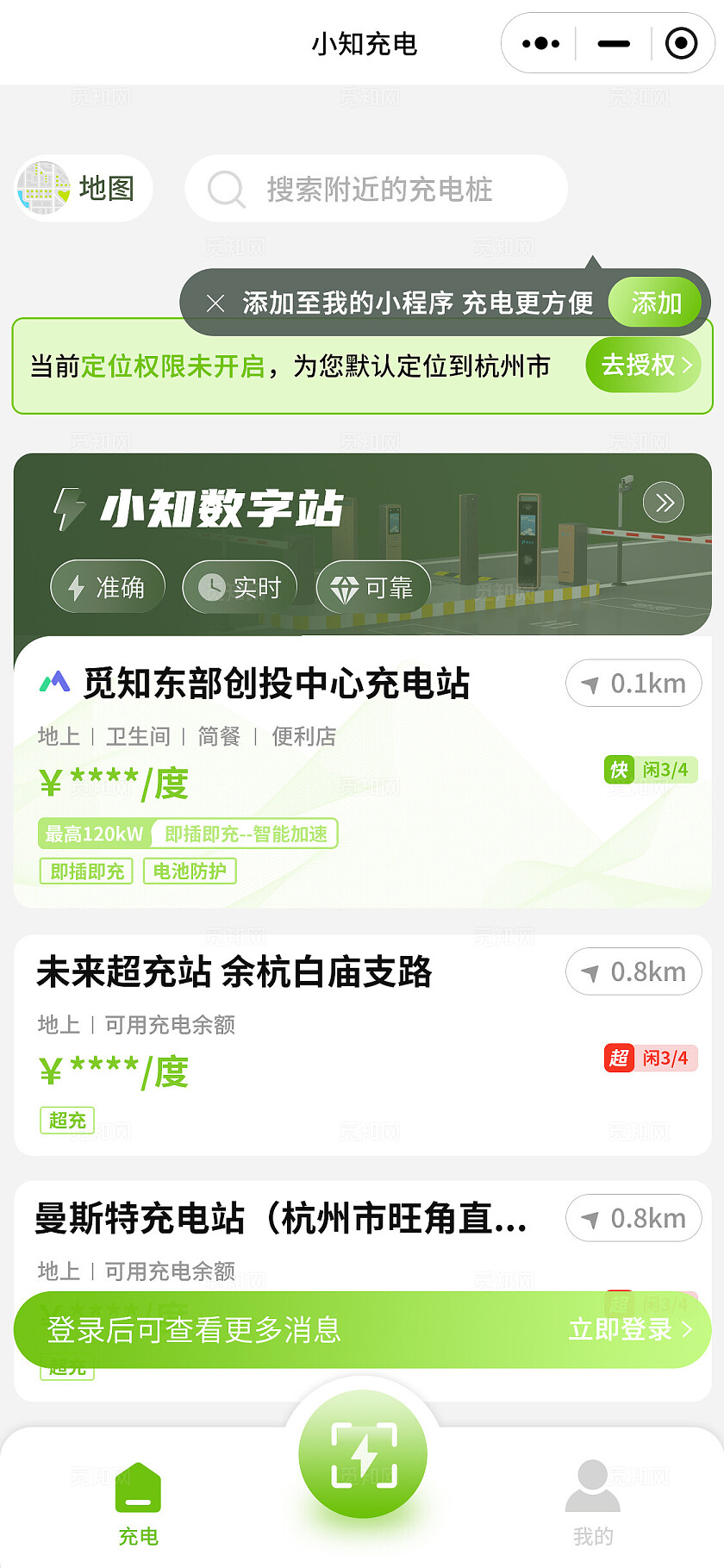Tap the 超 super-charging badge
This screenshot has width=724, height=1568.
click(x=618, y=1058)
